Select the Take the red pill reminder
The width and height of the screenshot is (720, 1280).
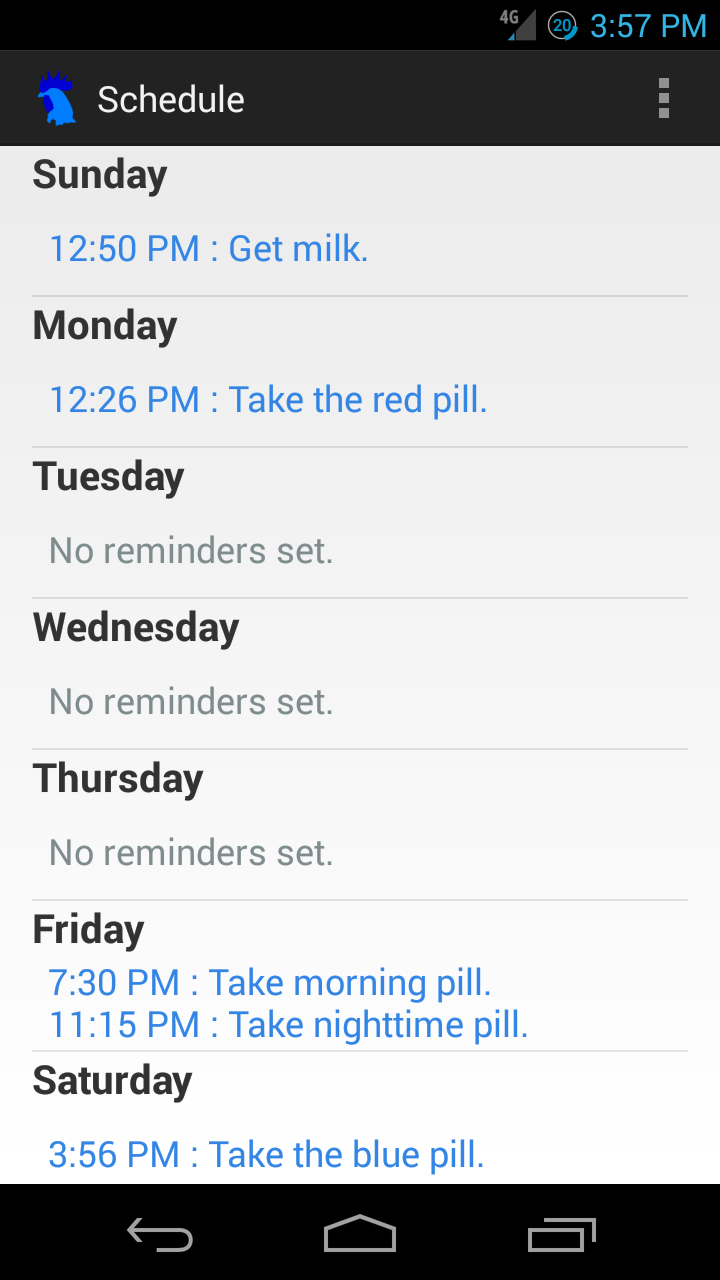(x=268, y=399)
